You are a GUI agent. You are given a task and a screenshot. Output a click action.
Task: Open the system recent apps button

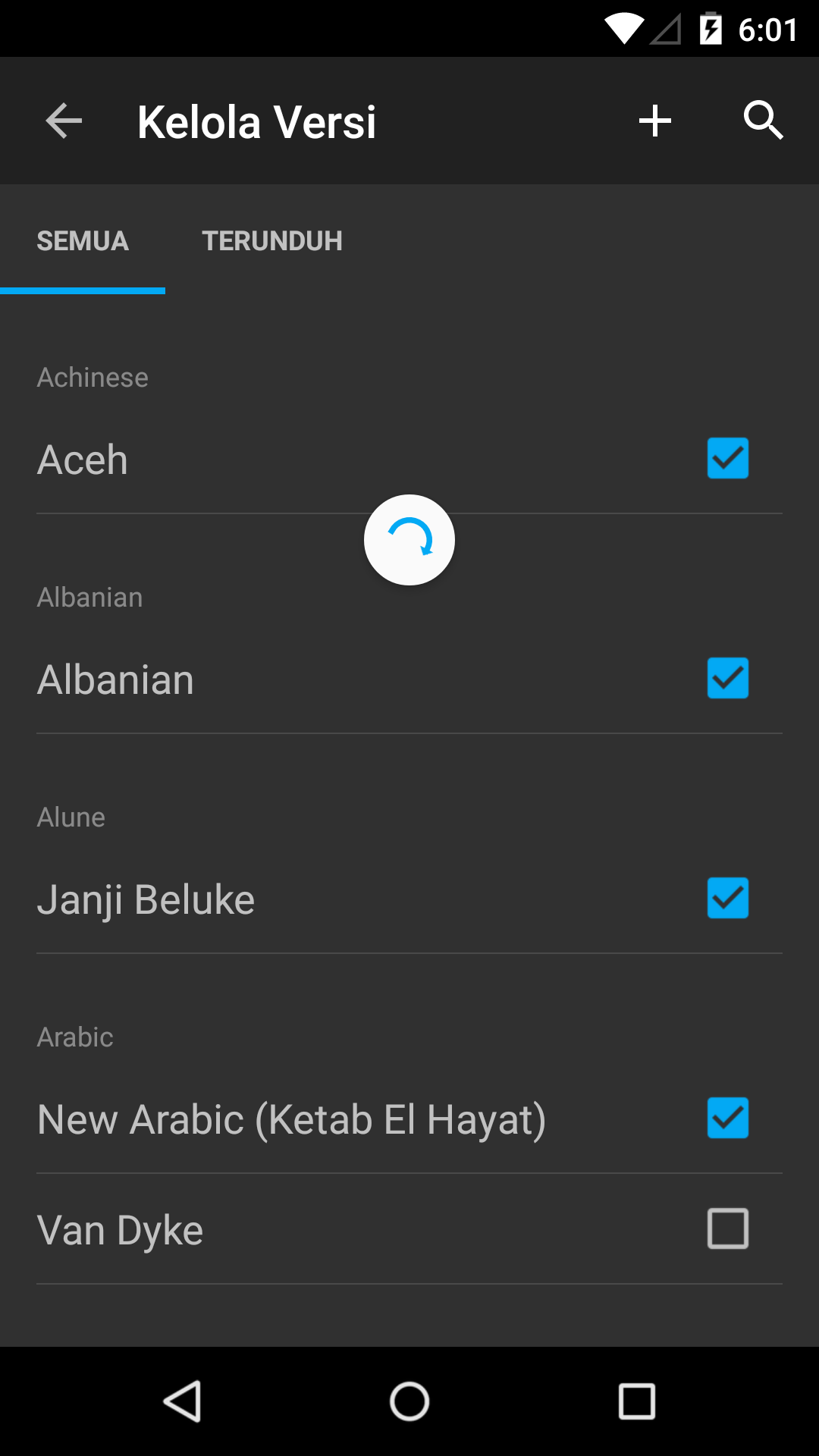pyautogui.click(x=637, y=1401)
